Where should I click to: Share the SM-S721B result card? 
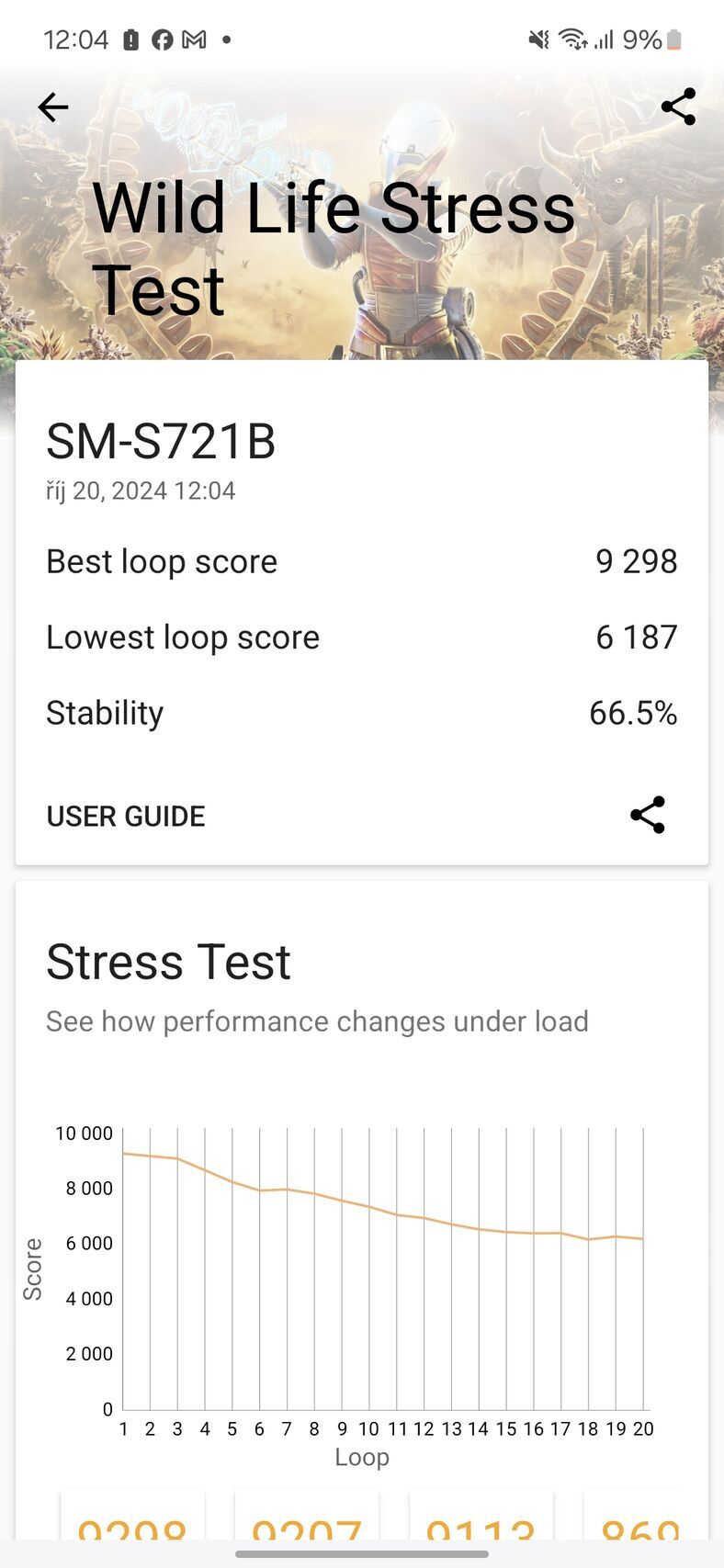[648, 815]
